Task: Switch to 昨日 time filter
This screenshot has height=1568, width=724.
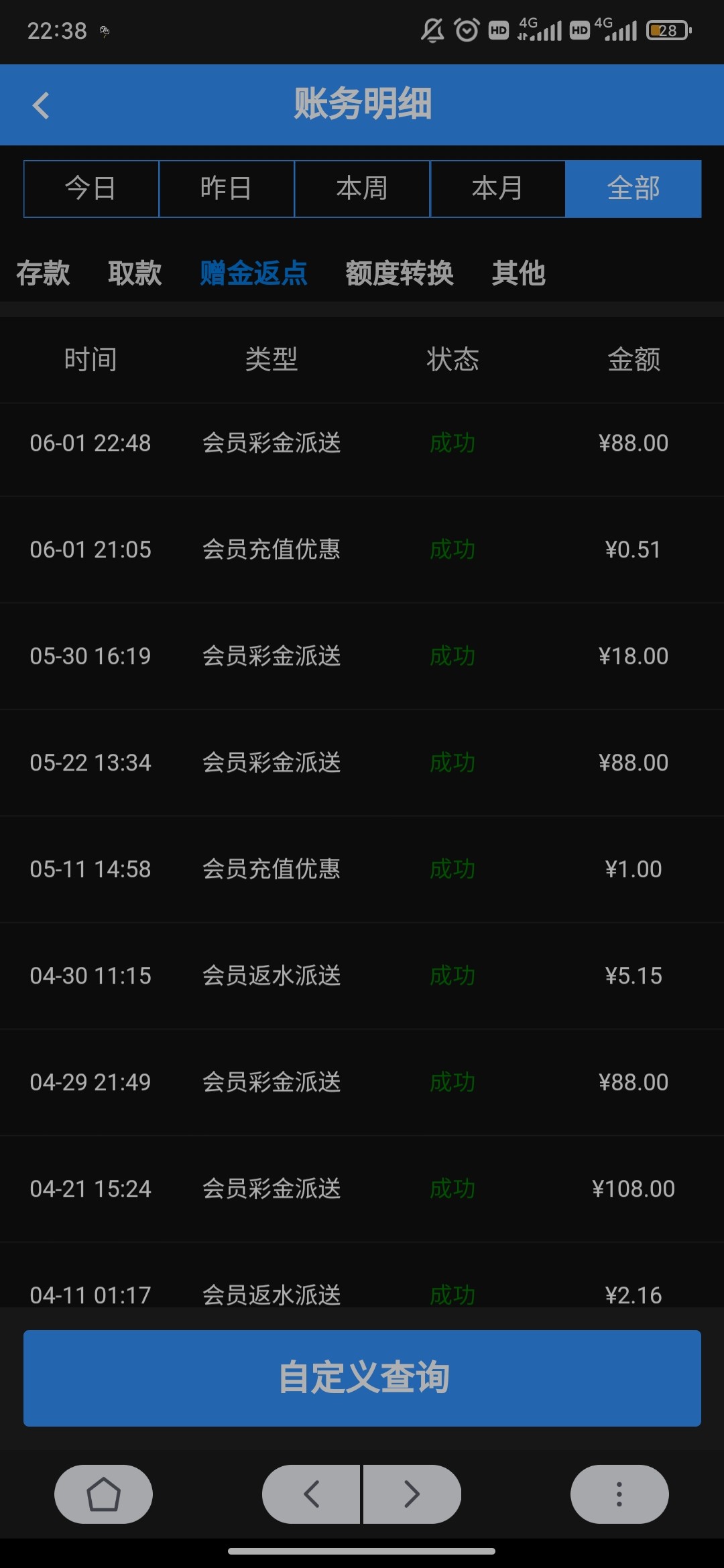Action: 227,188
